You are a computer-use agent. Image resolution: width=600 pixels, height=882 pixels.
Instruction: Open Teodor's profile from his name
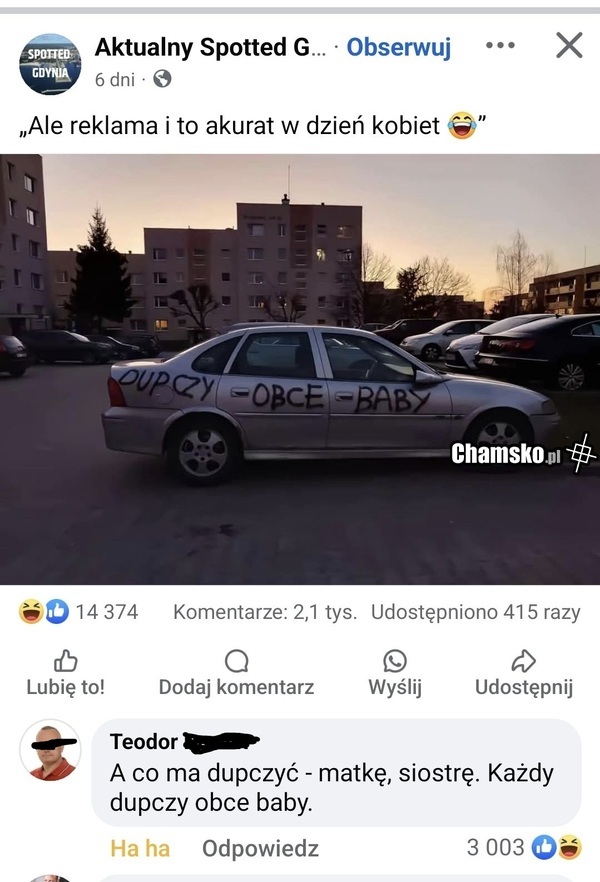pos(144,741)
